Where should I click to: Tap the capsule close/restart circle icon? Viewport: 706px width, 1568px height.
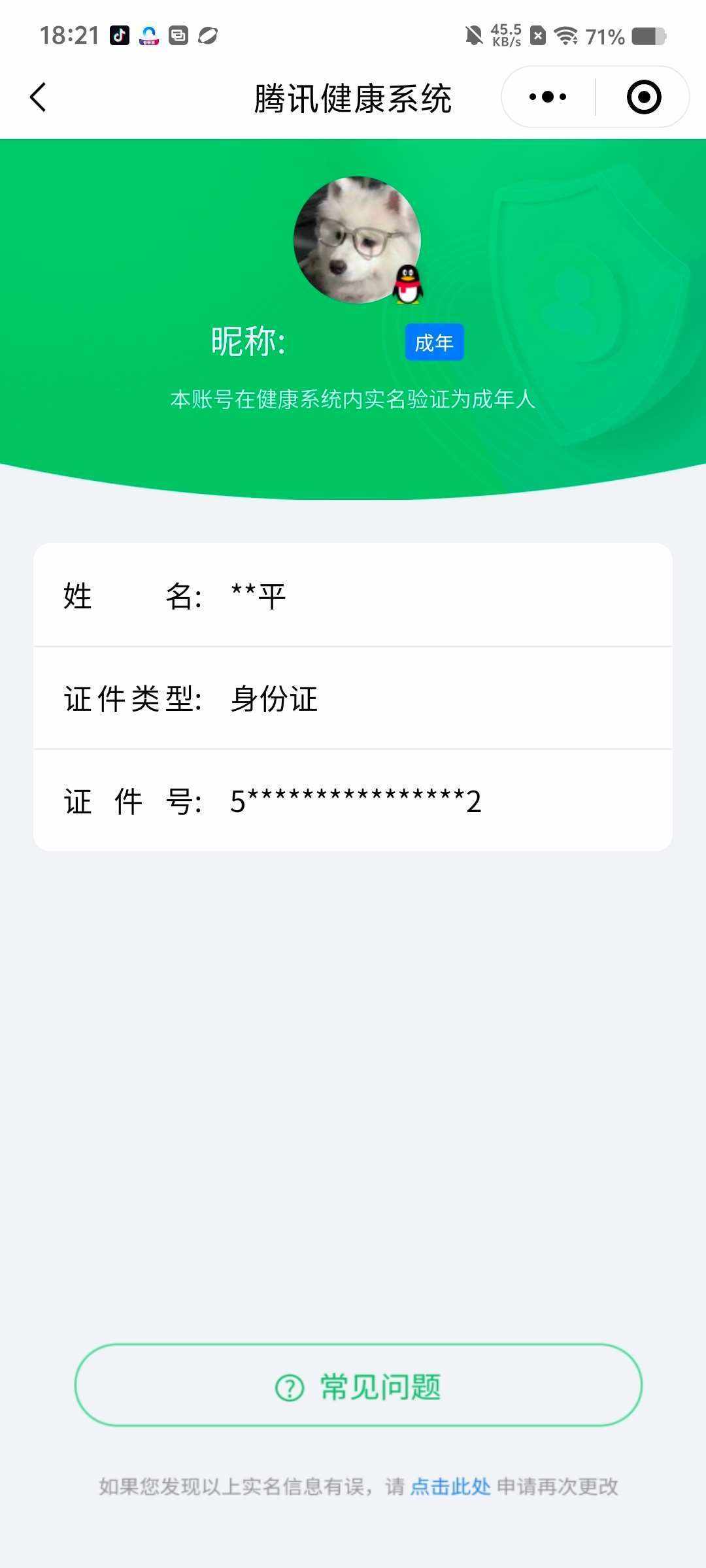tap(643, 96)
